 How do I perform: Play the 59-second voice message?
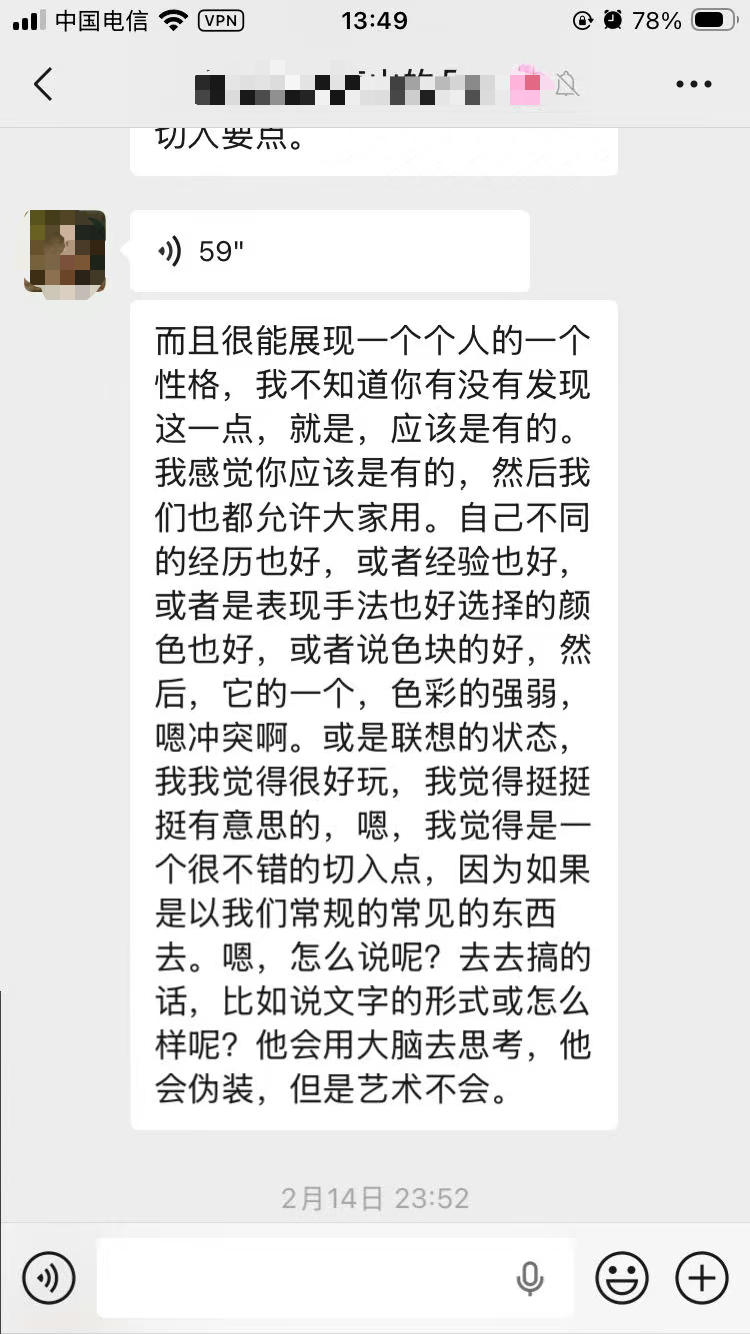point(329,251)
